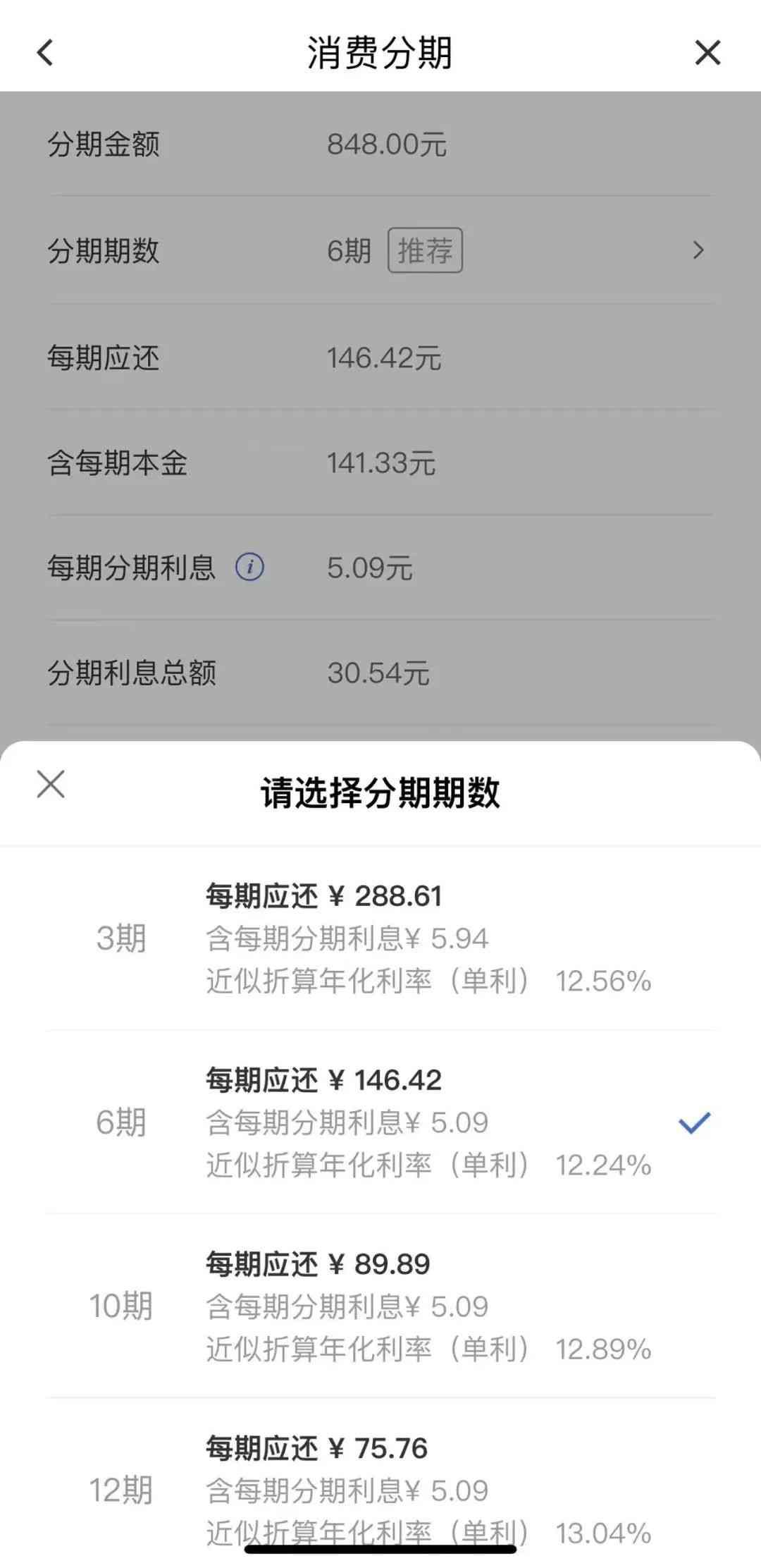
Task: Expand the 分期期数 selector row
Action: (380, 250)
